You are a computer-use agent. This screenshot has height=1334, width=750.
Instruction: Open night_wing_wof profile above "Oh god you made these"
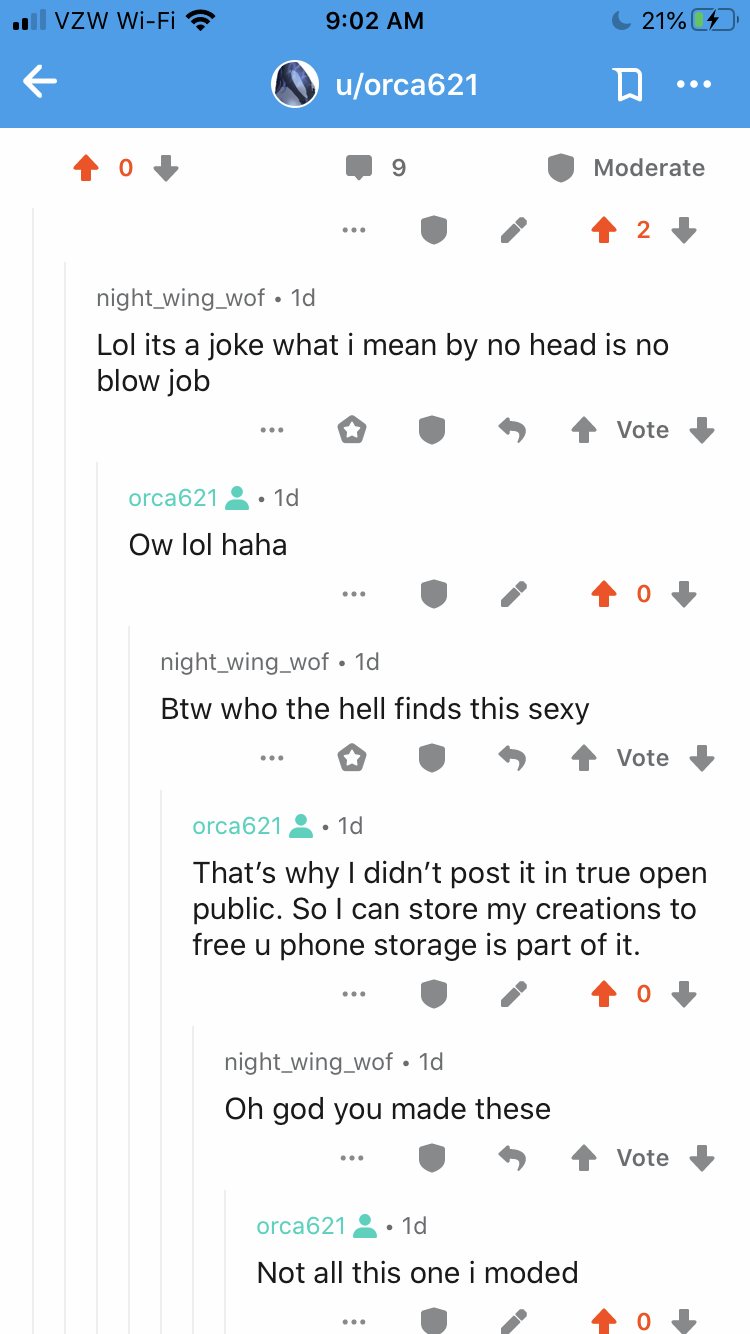[309, 1062]
